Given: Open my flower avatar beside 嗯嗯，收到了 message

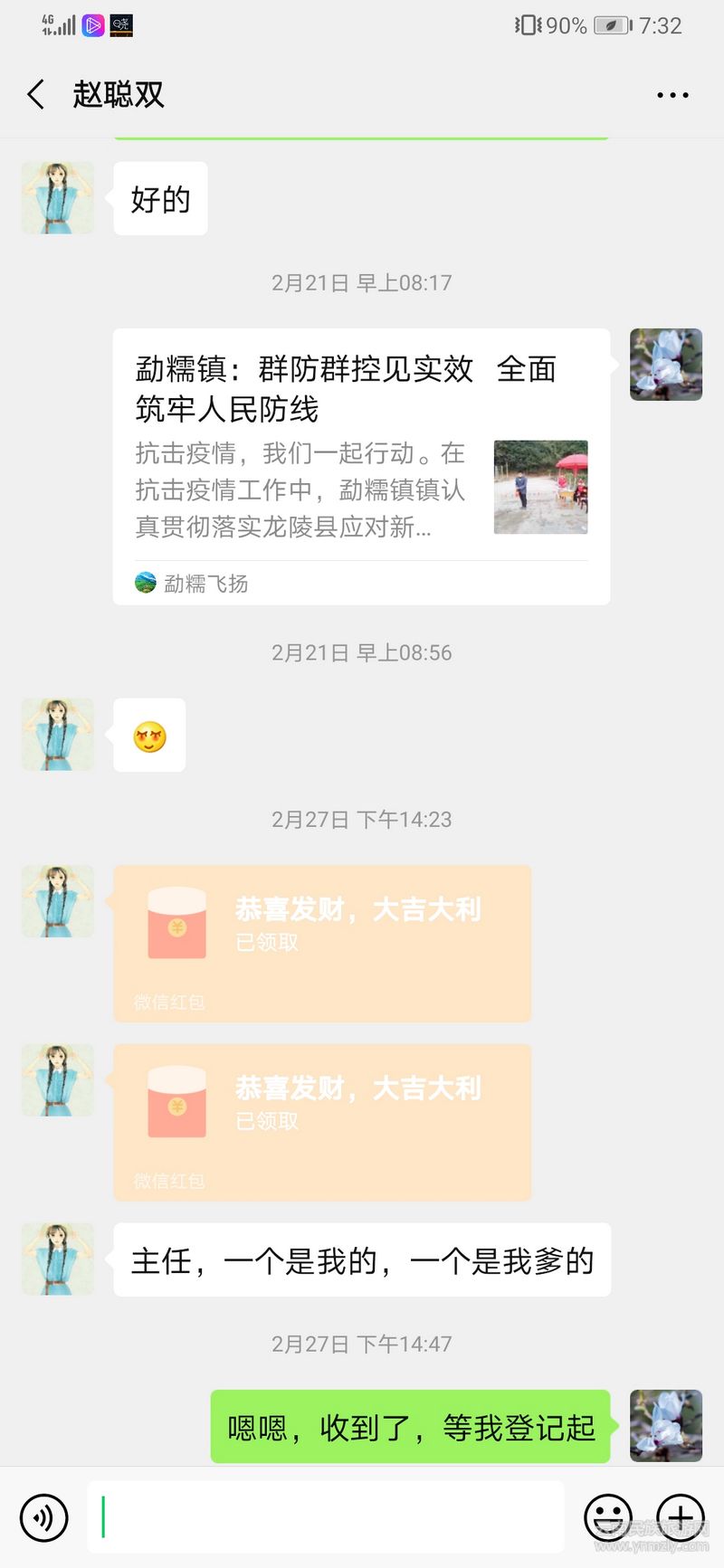Looking at the screenshot, I should 666,1426.
